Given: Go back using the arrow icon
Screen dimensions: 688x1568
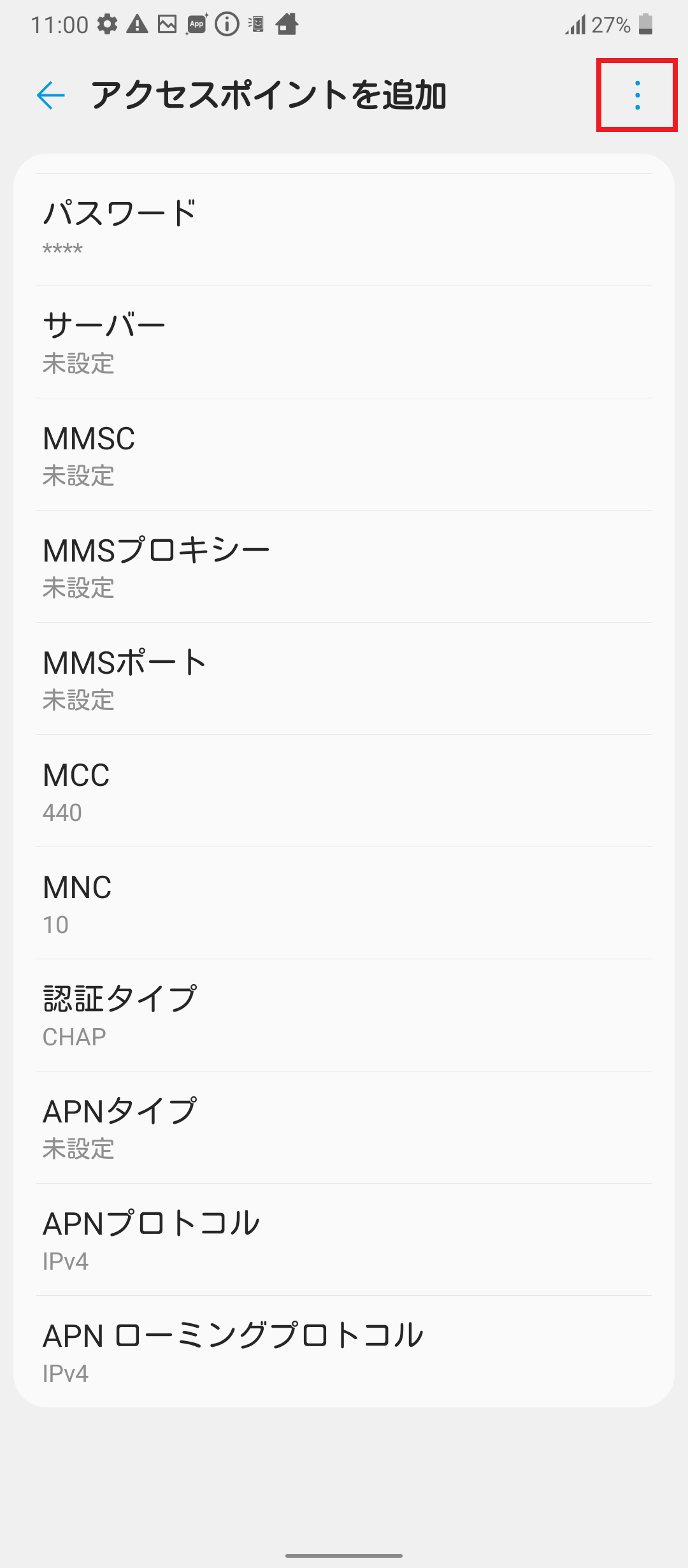Looking at the screenshot, I should pos(51,96).
